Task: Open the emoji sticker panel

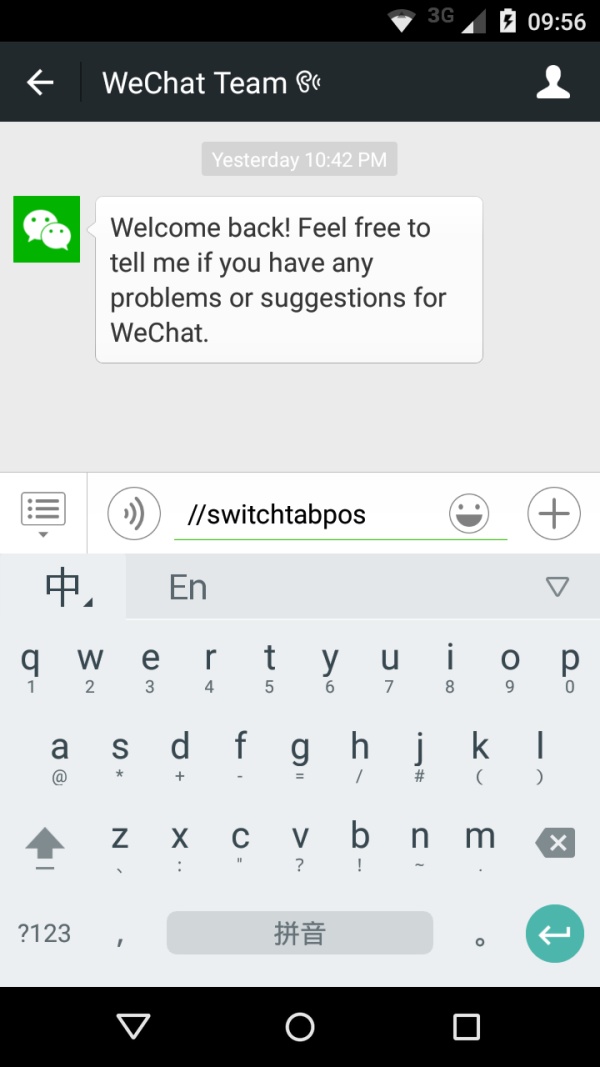Action: pyautogui.click(x=469, y=513)
